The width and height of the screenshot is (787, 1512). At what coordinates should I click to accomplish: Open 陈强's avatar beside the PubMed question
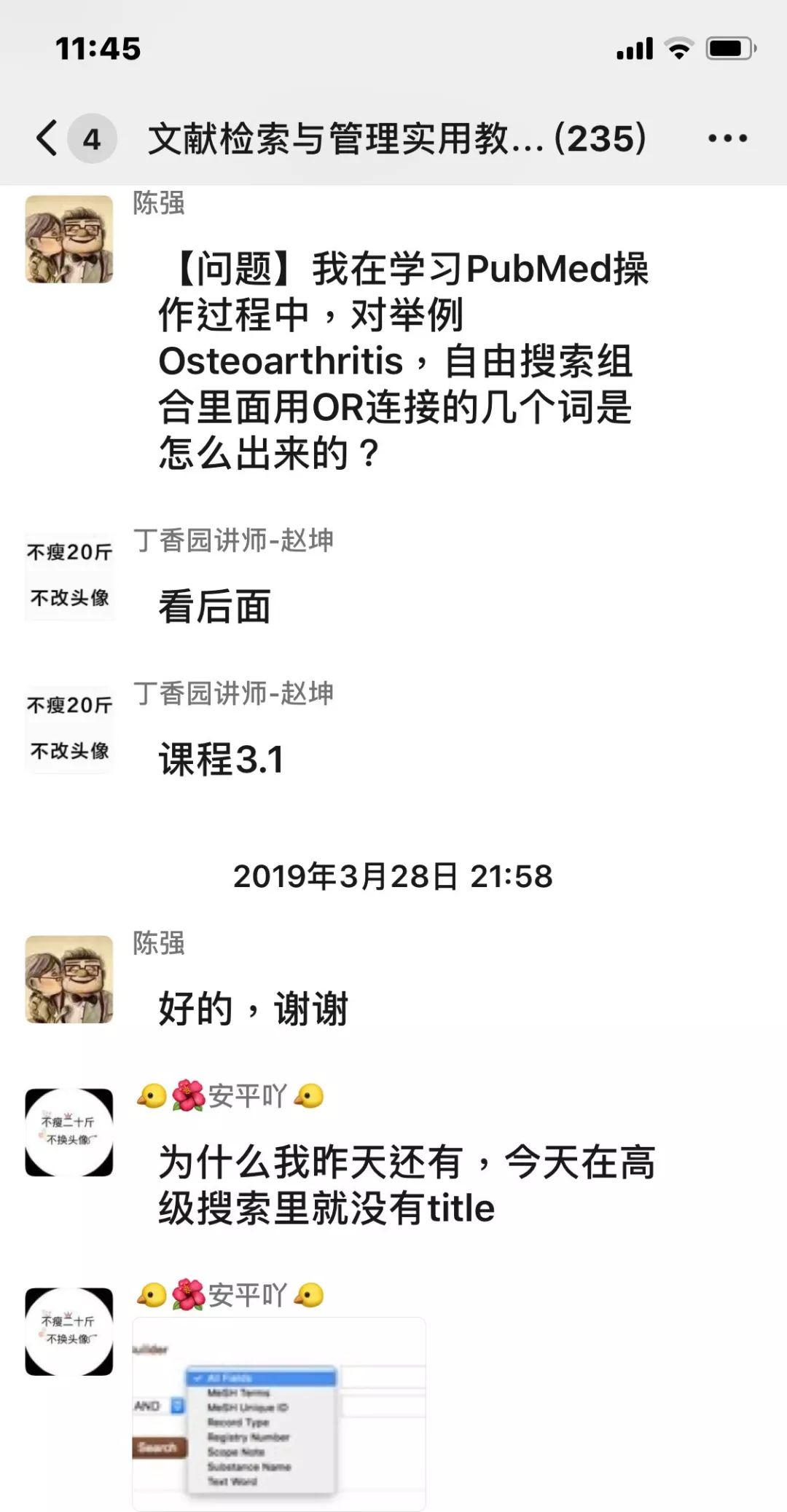69,239
